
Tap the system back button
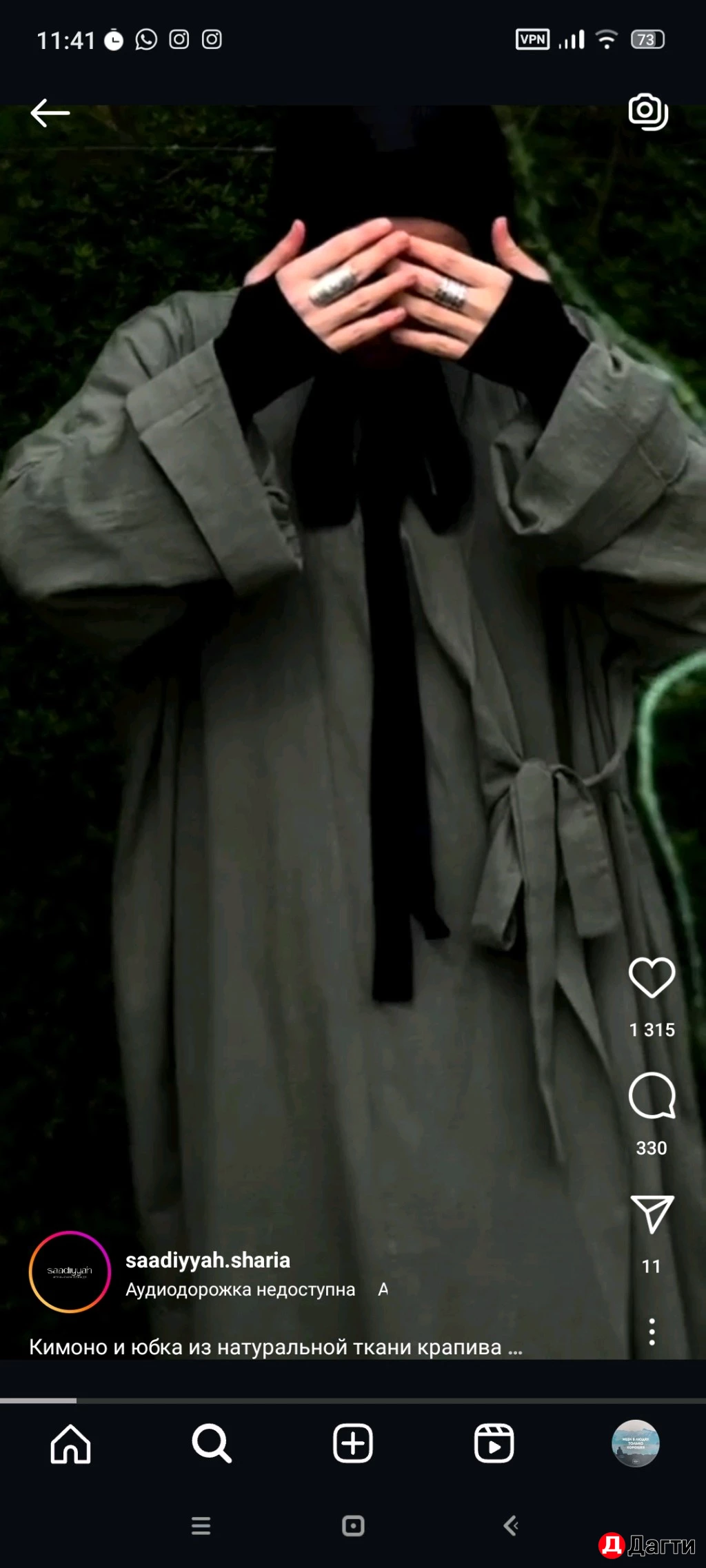pos(510,1526)
